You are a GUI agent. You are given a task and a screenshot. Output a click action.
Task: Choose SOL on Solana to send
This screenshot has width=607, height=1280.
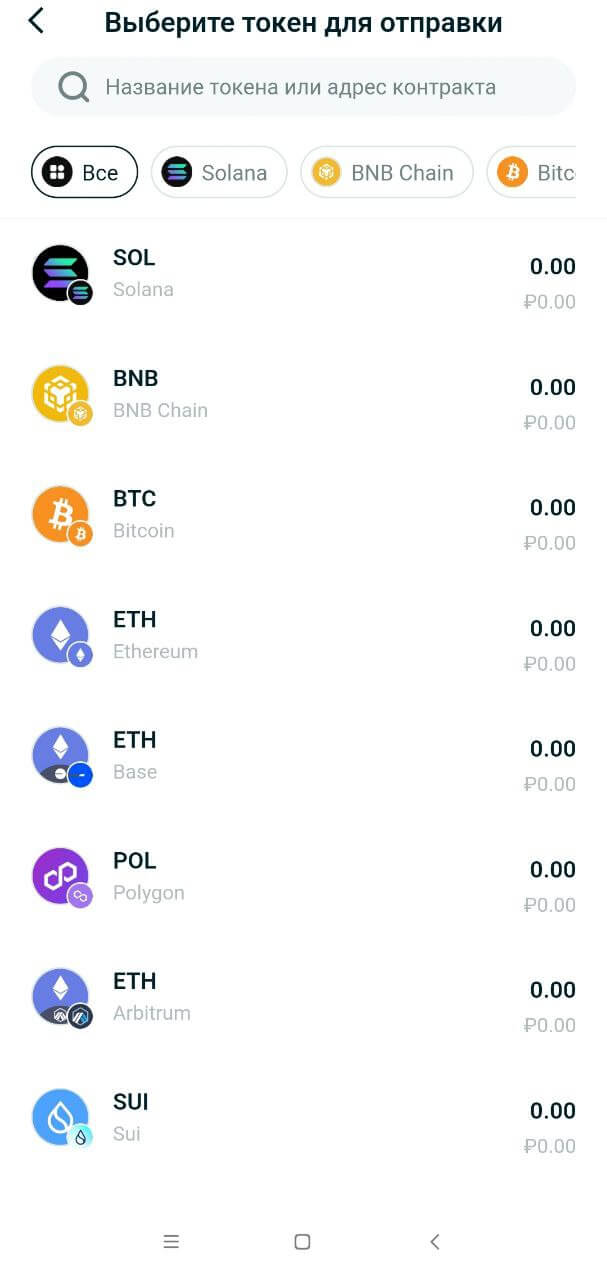pos(303,273)
